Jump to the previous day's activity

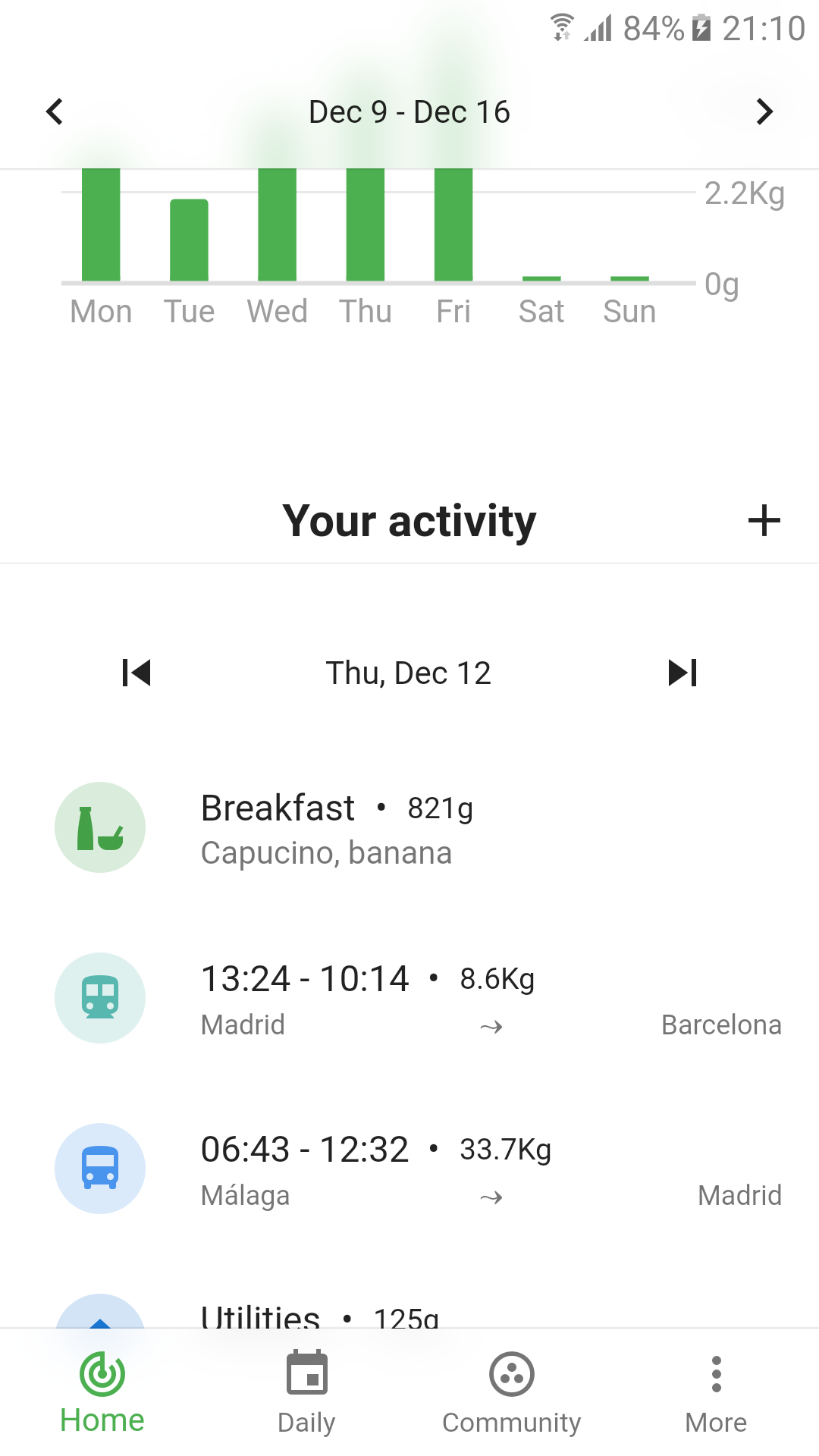point(136,673)
